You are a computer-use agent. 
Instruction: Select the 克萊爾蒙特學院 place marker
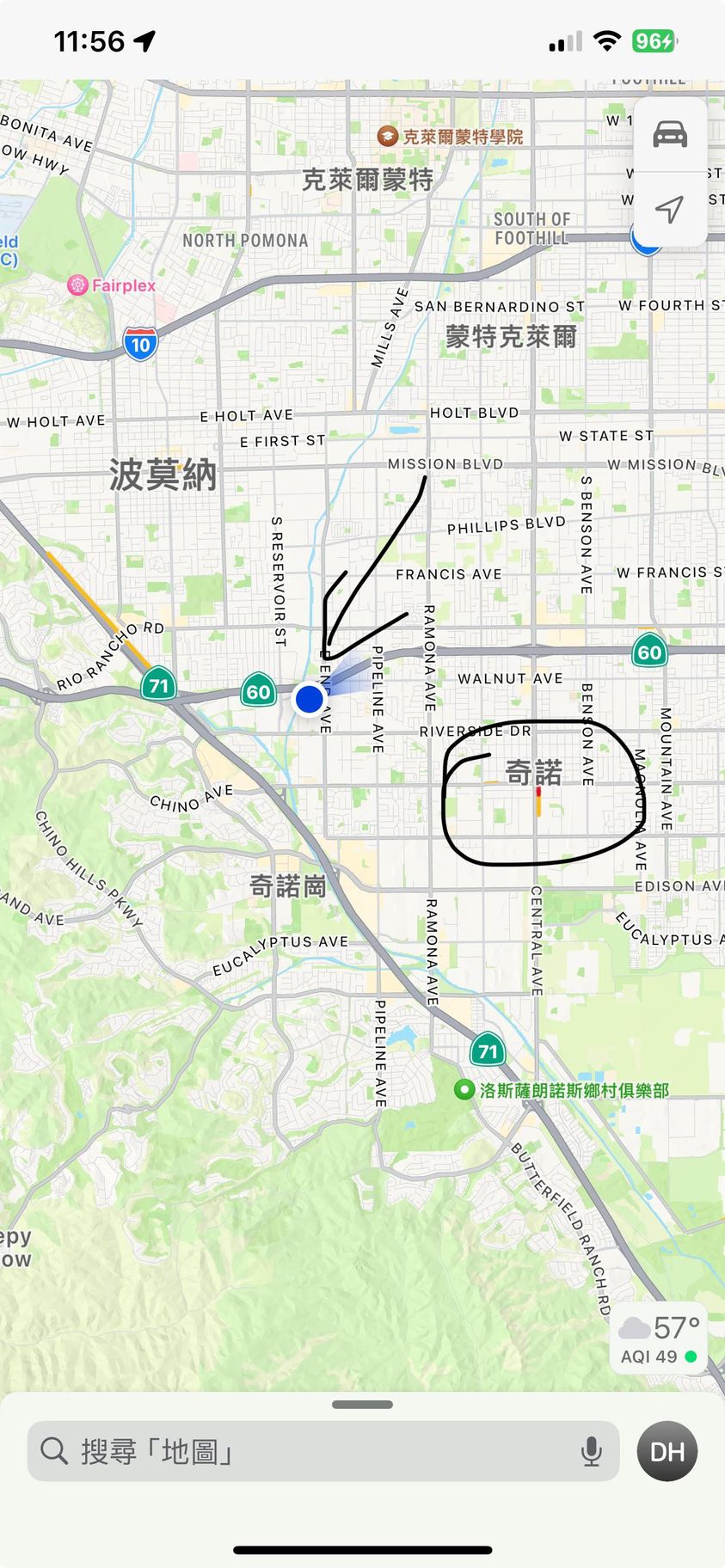[x=388, y=137]
